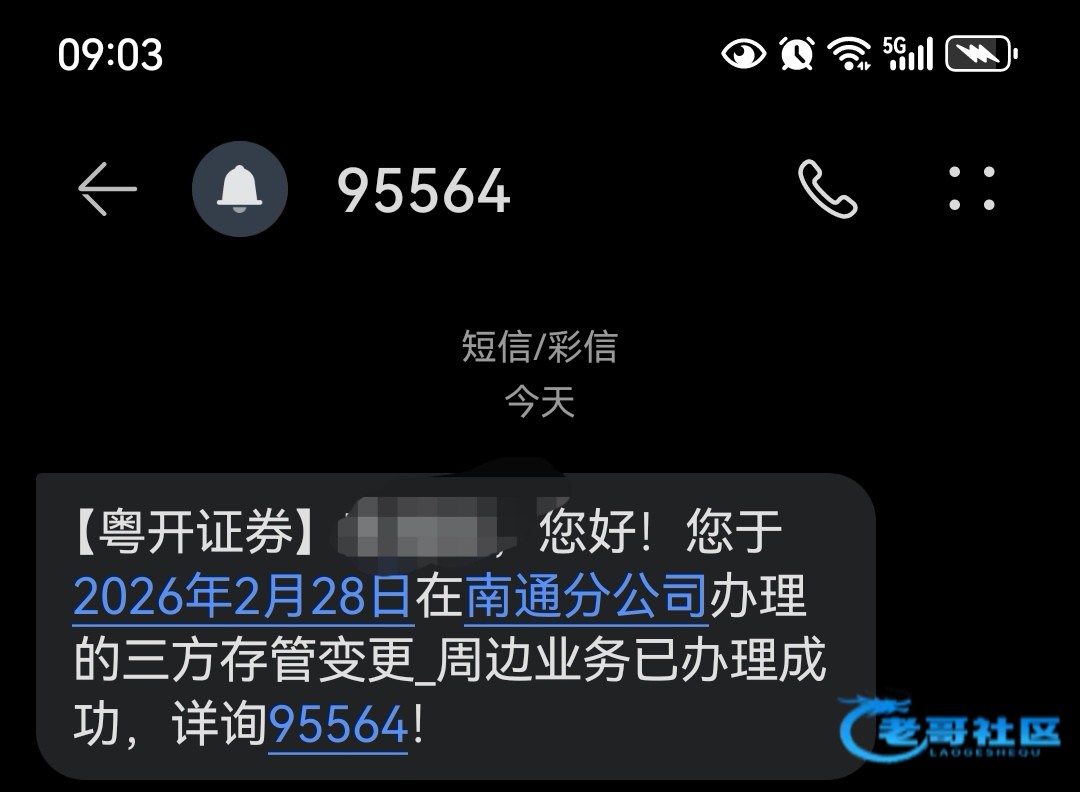Open the 2026年2月28日 date link
This screenshot has height=792, width=1080.
click(x=243, y=597)
